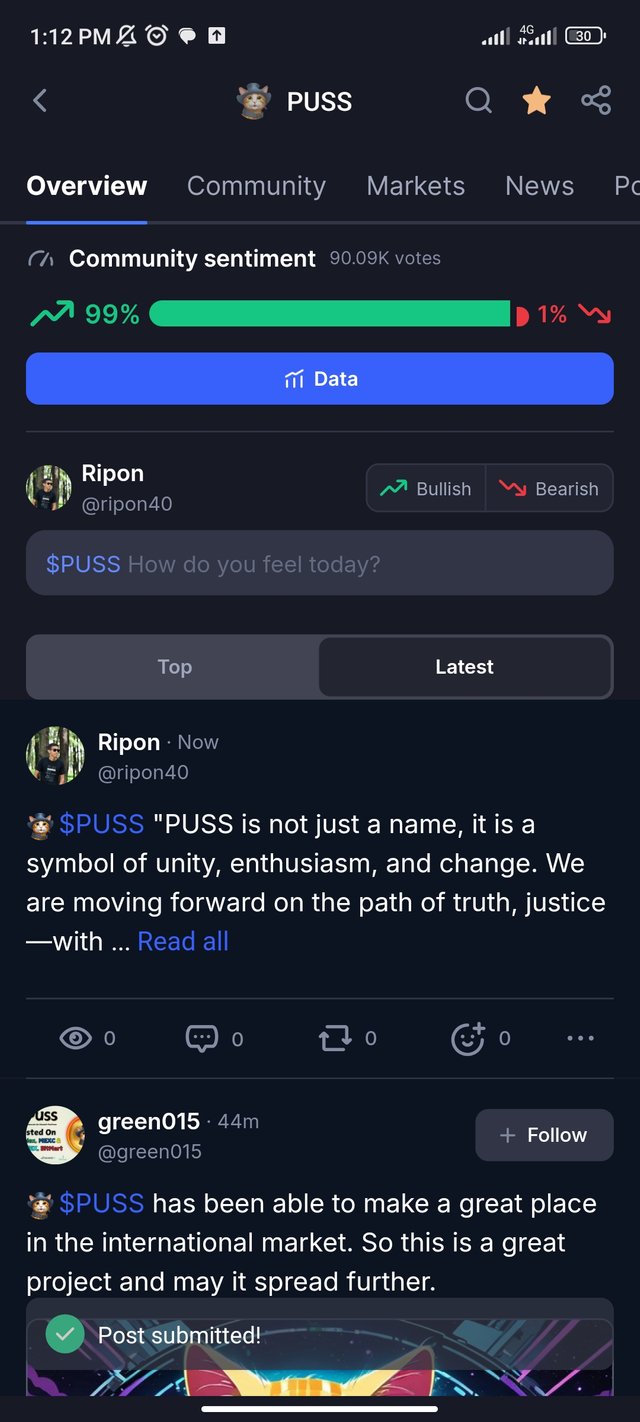Share the PUSS coin page
Screen dimensions: 640x1422
point(596,101)
